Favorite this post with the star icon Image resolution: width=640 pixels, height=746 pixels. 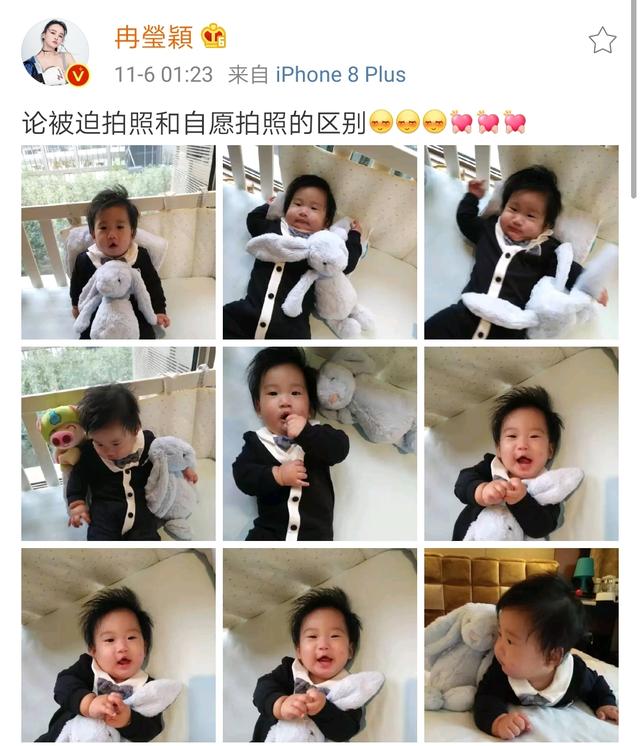click(x=602, y=40)
